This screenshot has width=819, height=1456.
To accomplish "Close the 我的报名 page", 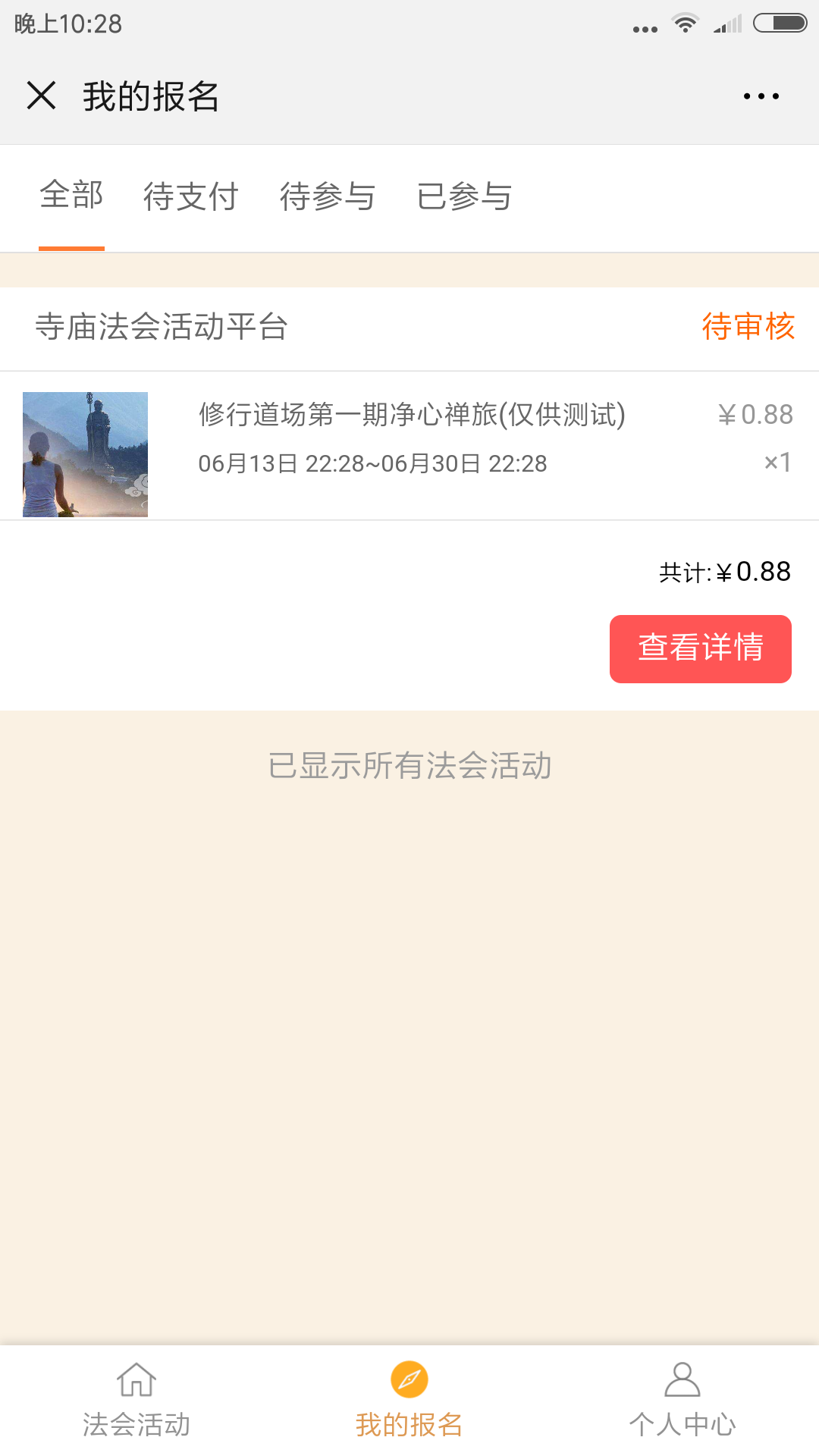I will pyautogui.click(x=42, y=96).
